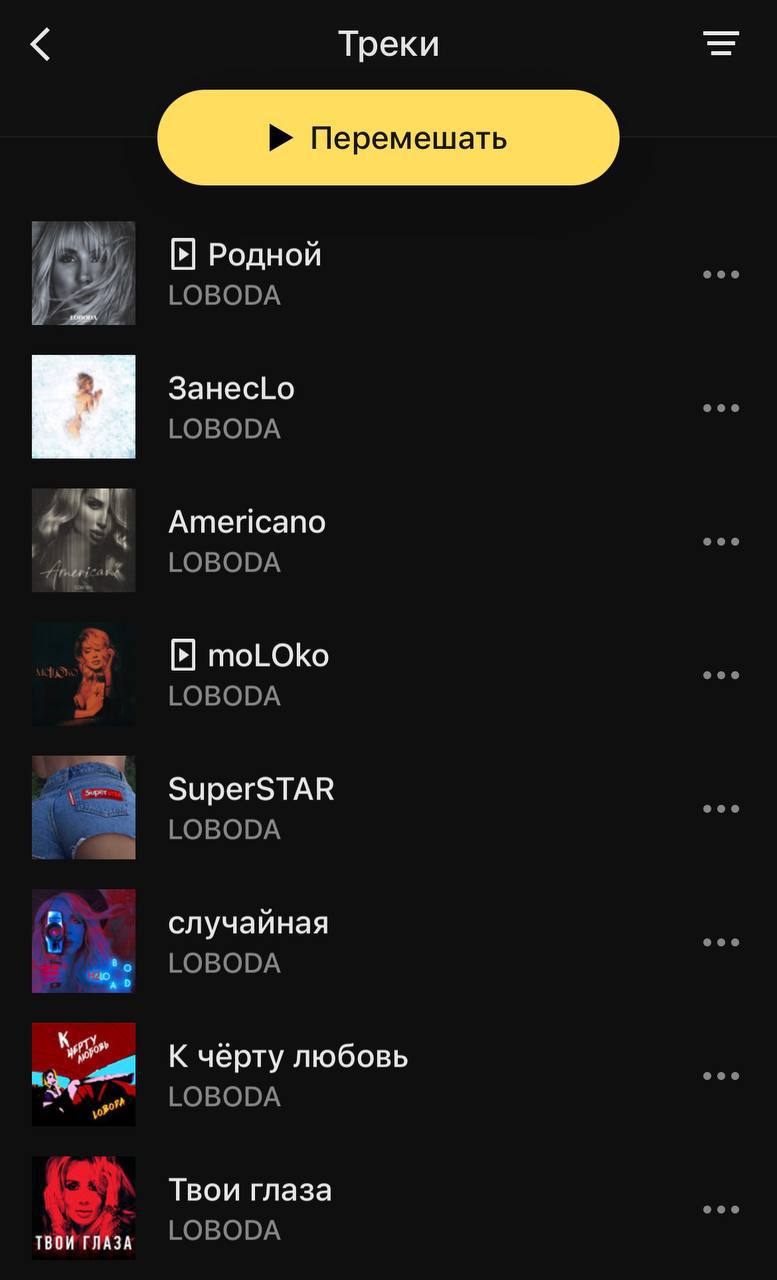Open the three-dot menu for SuperSTAR
Viewport: 777px width, 1280px height.
[x=720, y=809]
